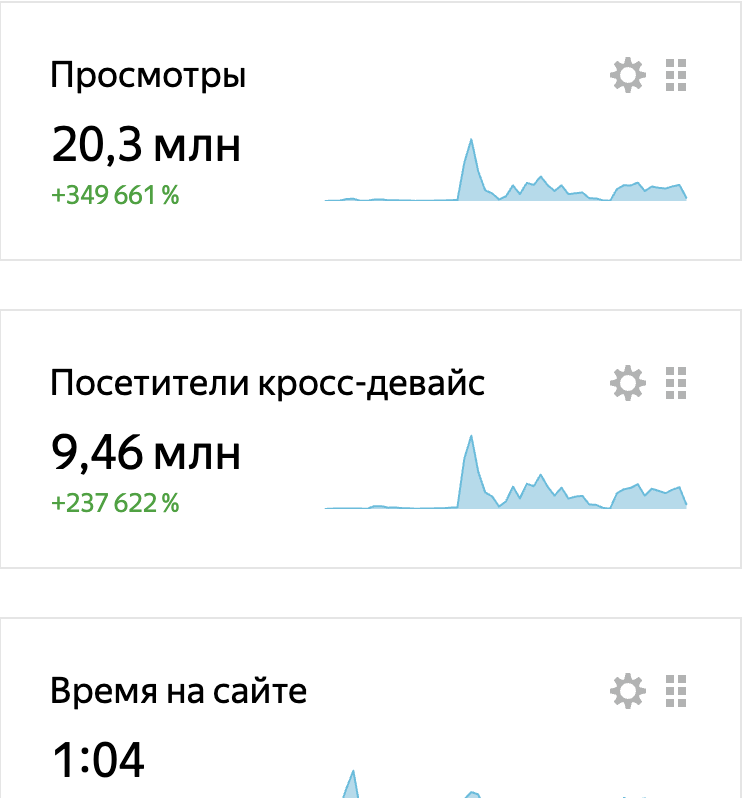Click the 1:04 time value
742x798 pixels.
(x=98, y=762)
